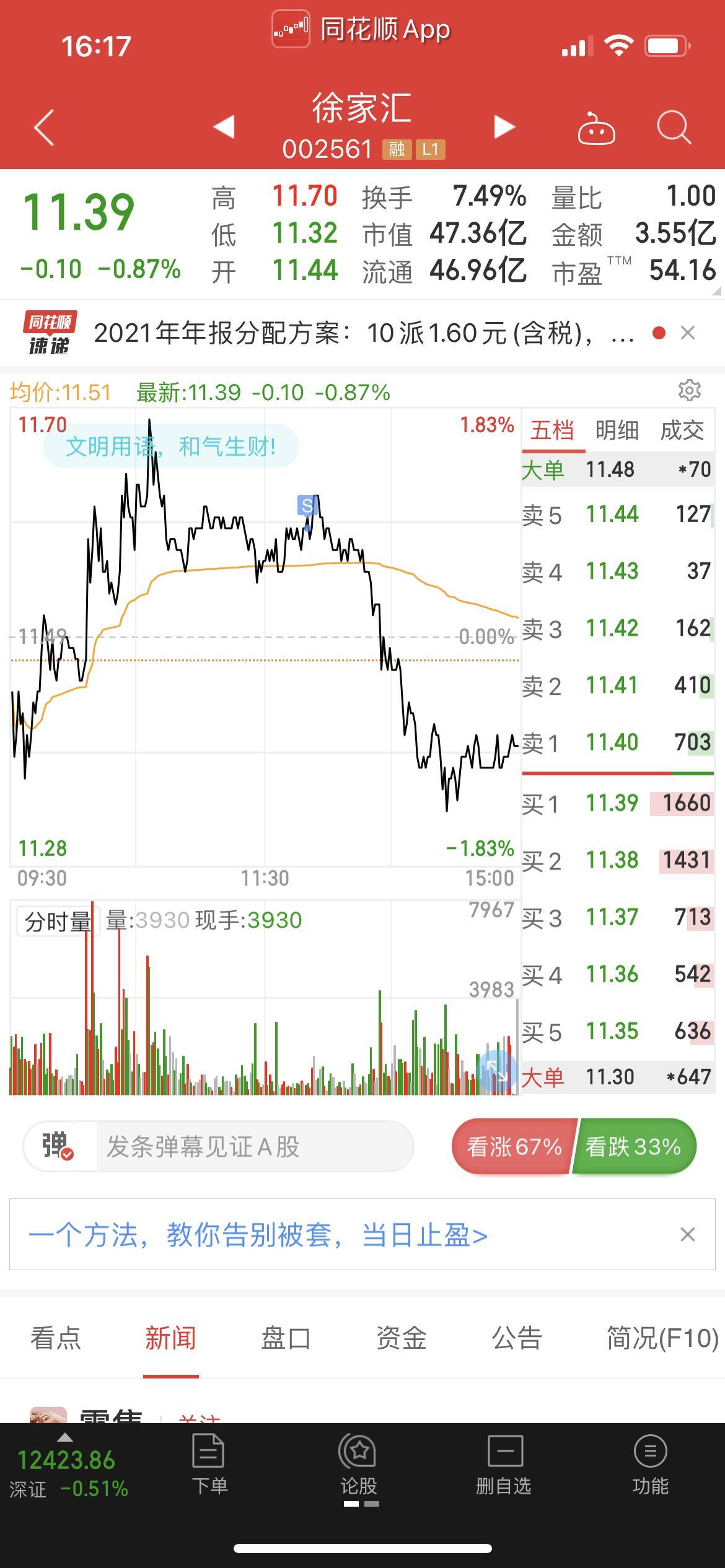Go back using the top-left arrow
This screenshot has width=725, height=1568.
point(44,128)
